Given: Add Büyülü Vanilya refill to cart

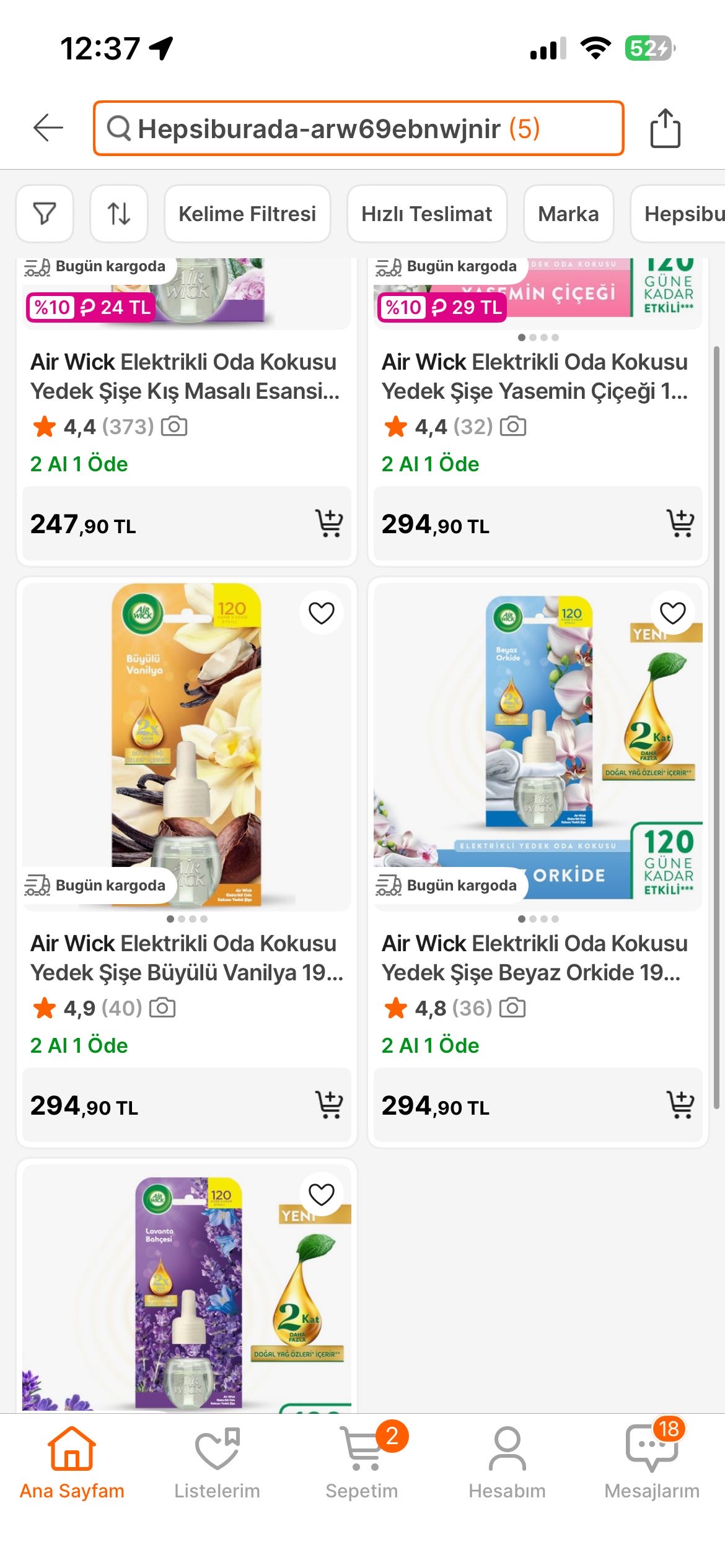Looking at the screenshot, I should [329, 1105].
